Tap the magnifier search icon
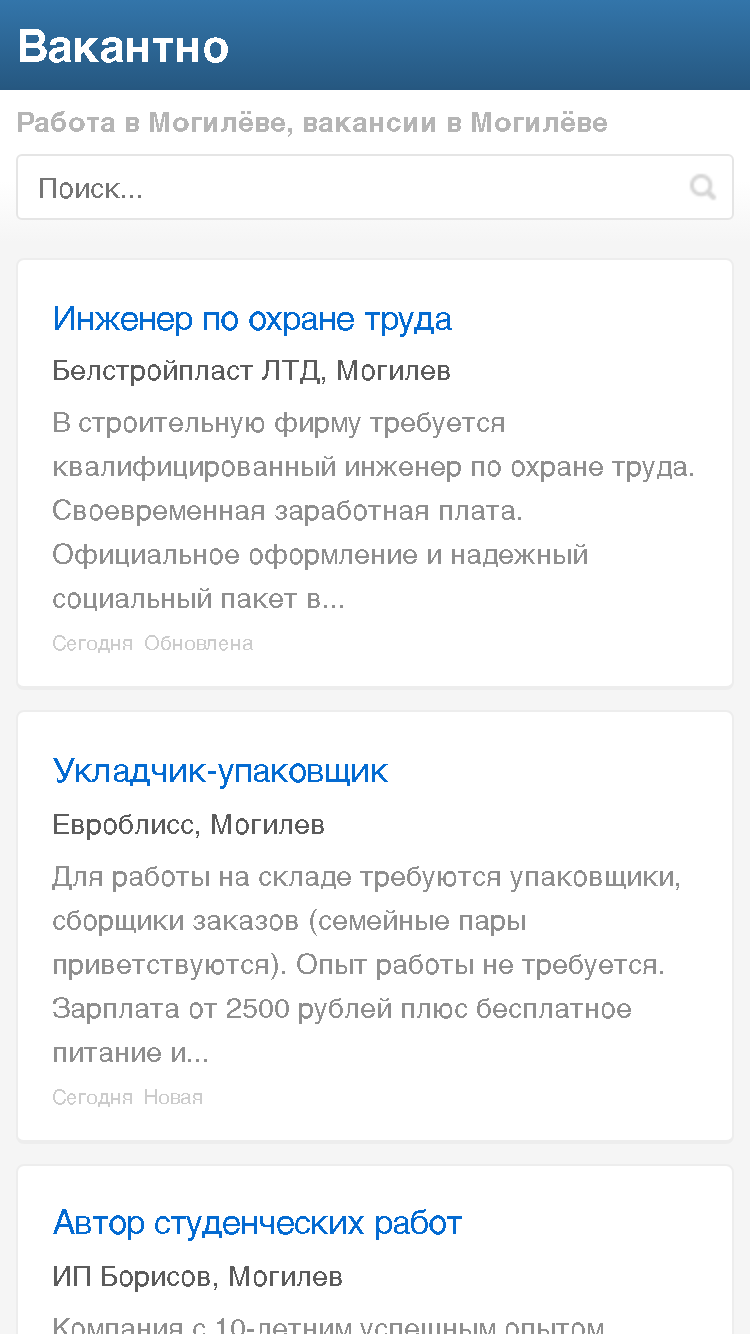 pyautogui.click(x=703, y=187)
